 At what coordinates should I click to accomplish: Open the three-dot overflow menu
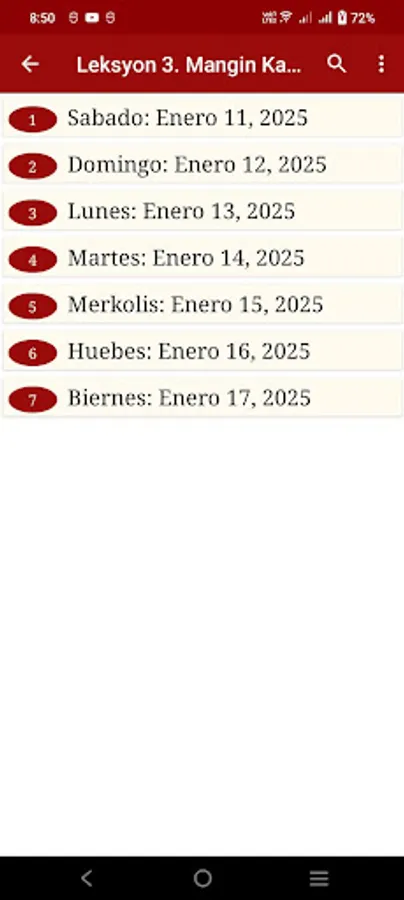coord(381,64)
